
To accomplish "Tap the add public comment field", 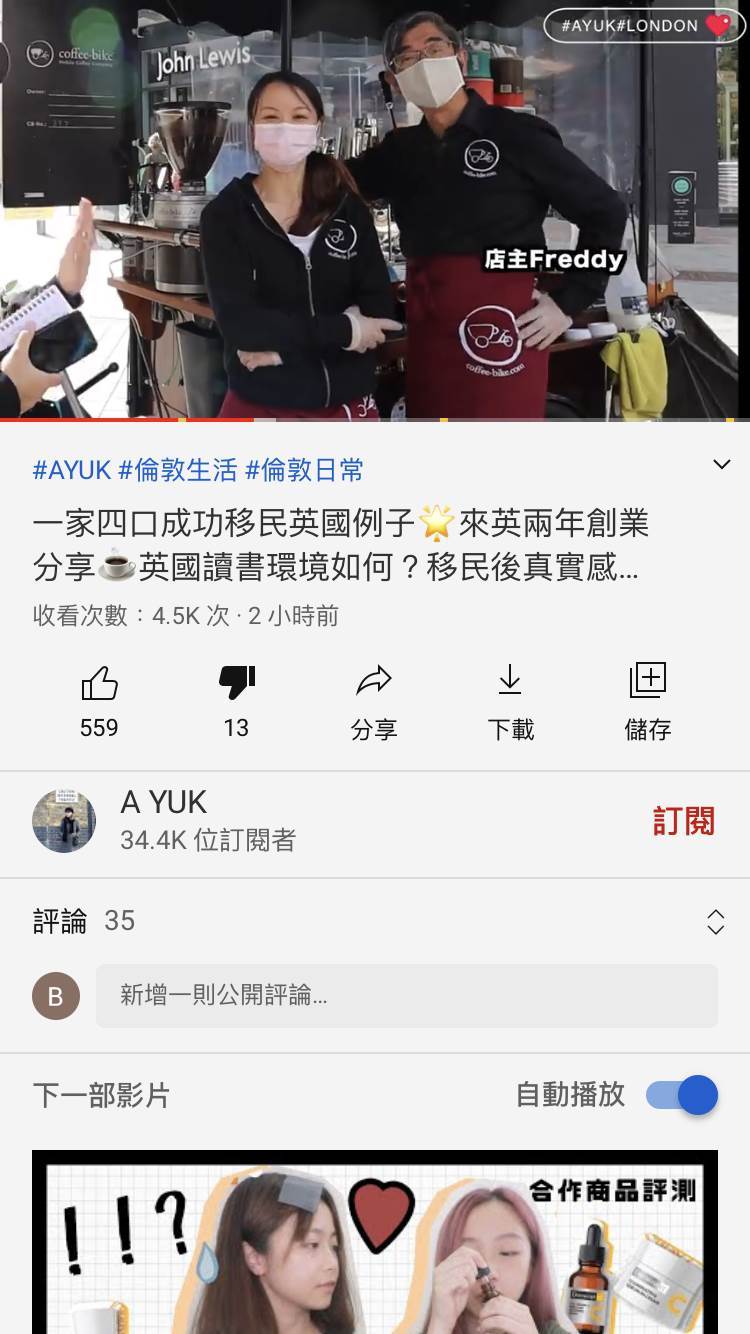I will [x=406, y=996].
